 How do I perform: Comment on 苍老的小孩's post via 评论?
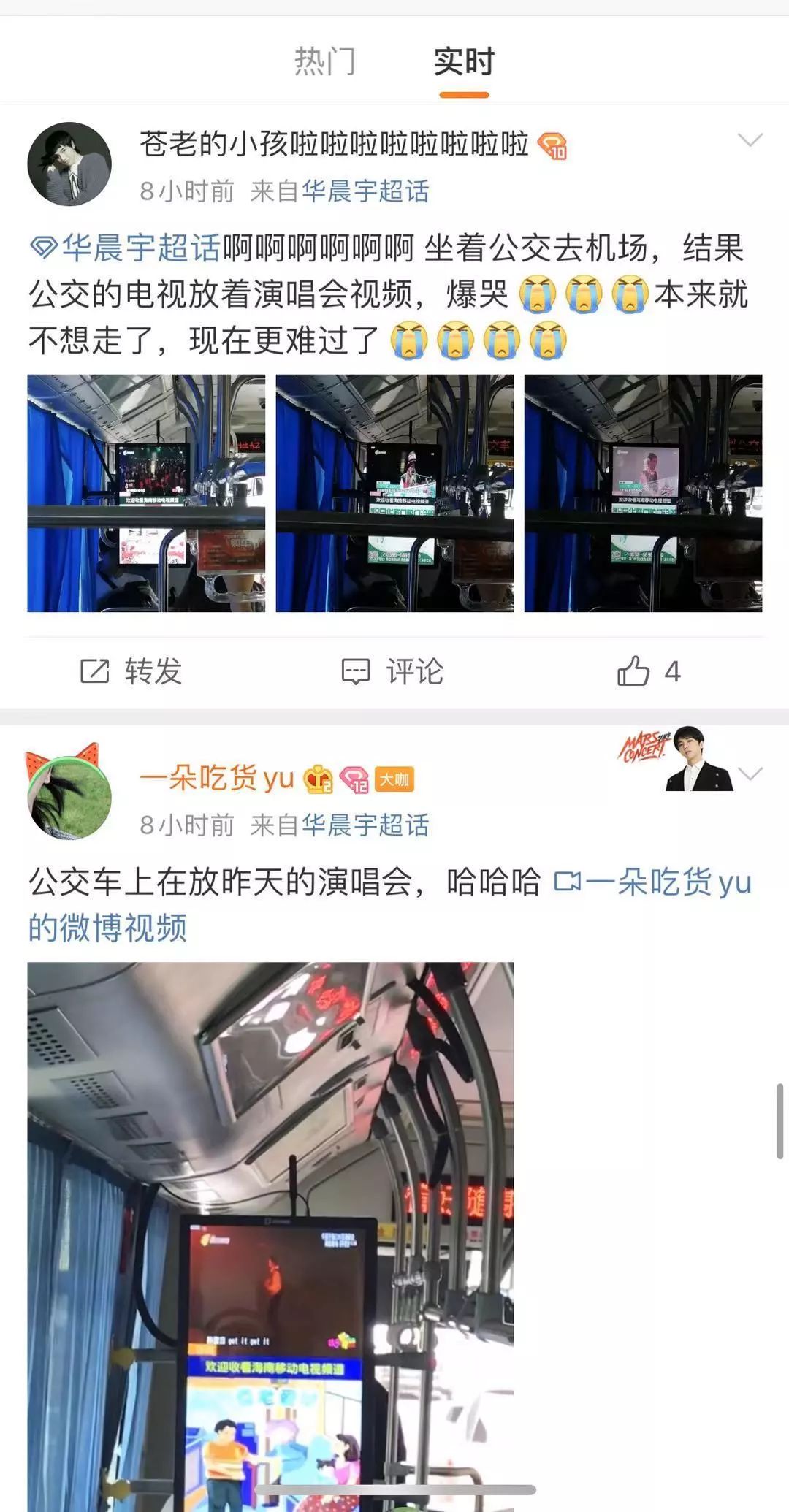point(393,671)
